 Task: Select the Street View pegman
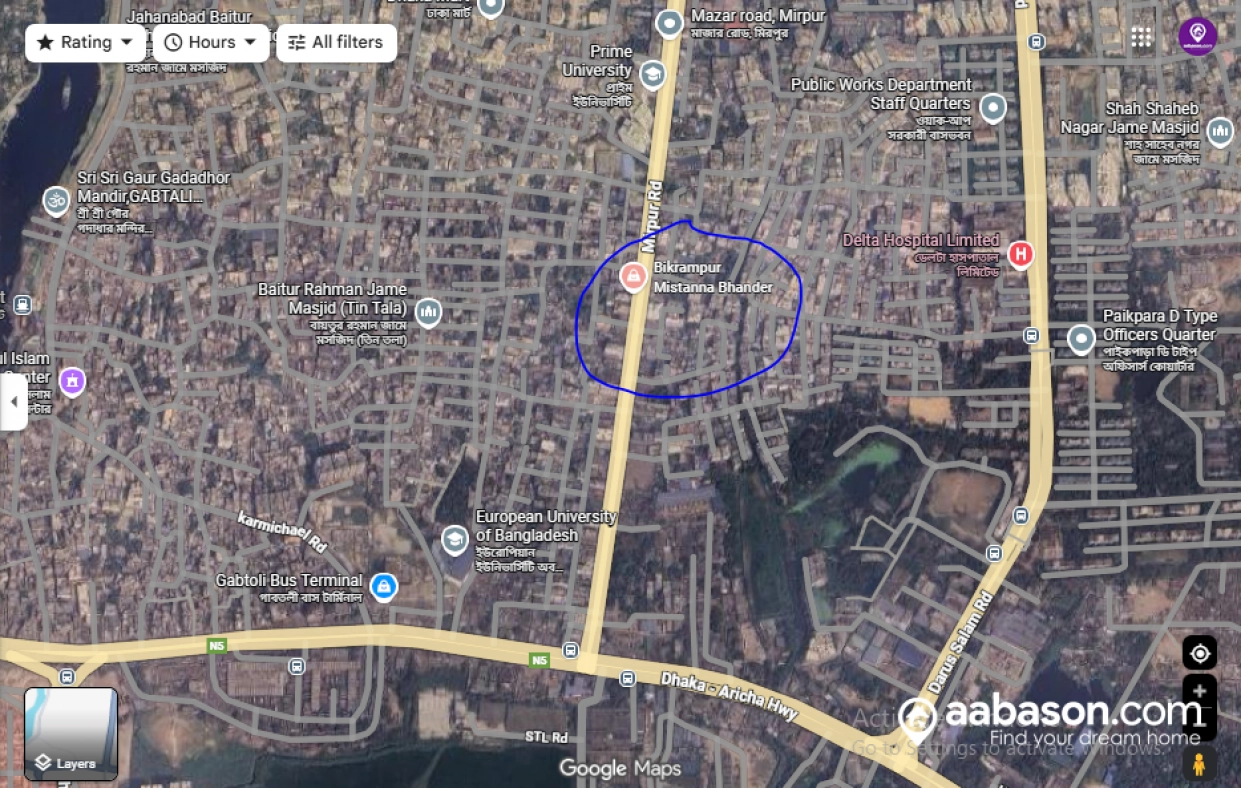1198,765
